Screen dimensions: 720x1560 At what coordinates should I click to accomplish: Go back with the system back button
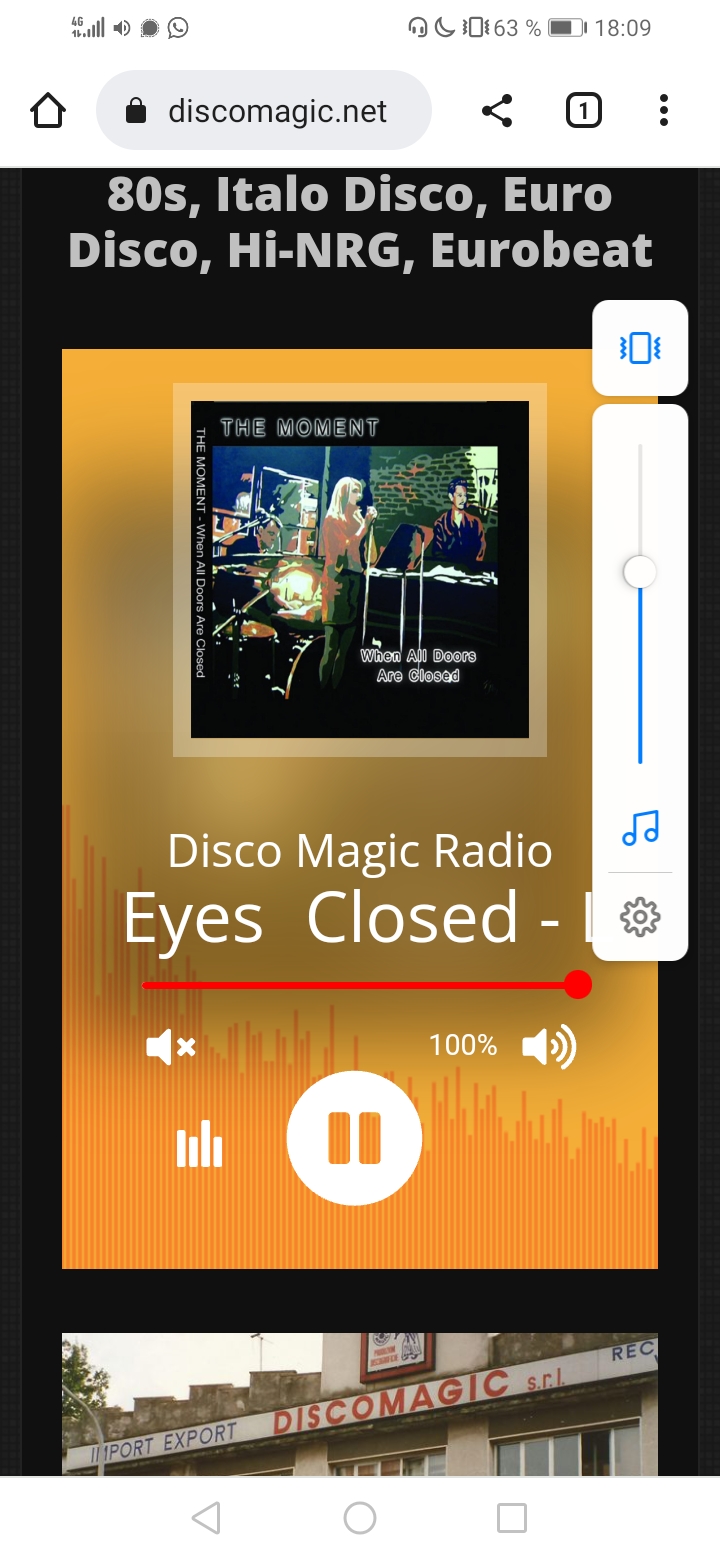click(206, 1518)
